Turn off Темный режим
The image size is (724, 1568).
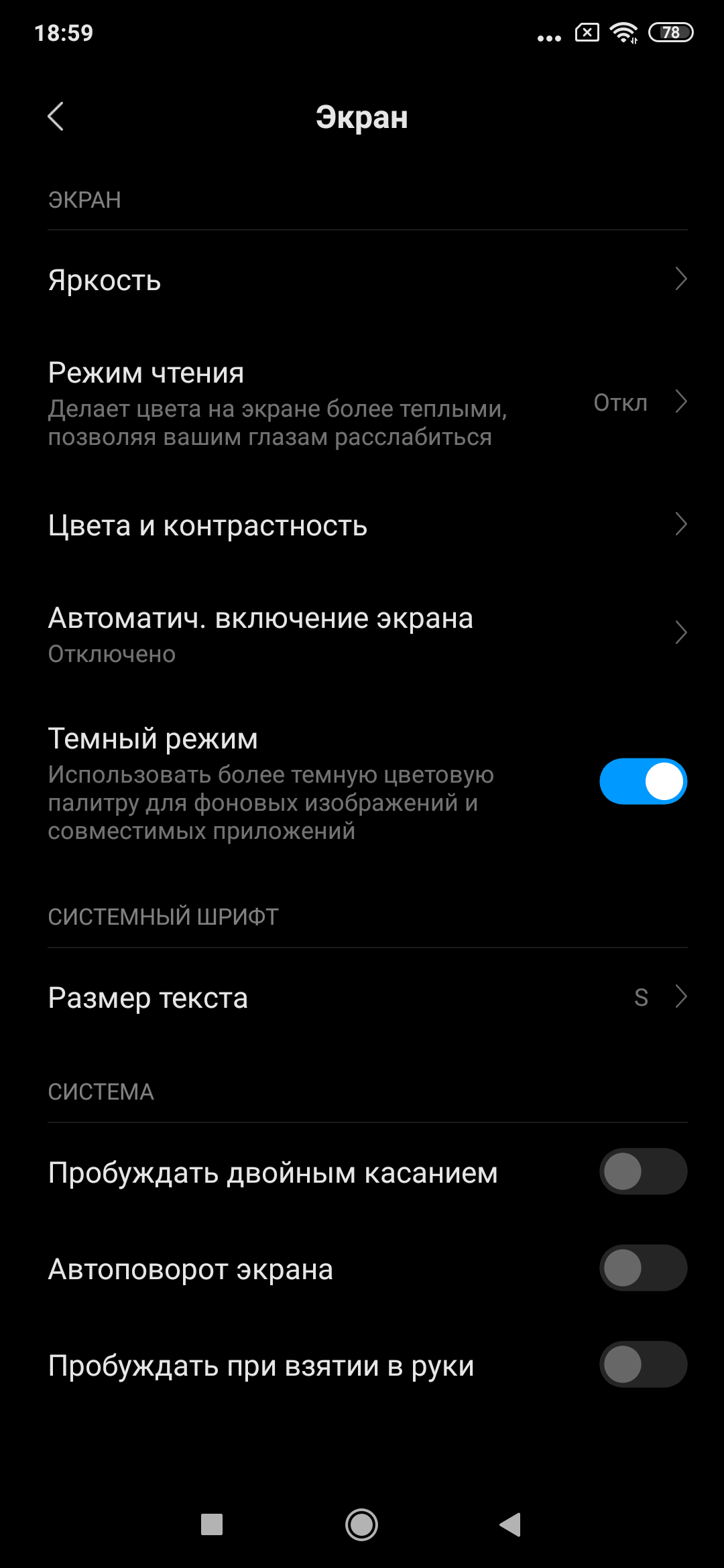(642, 781)
